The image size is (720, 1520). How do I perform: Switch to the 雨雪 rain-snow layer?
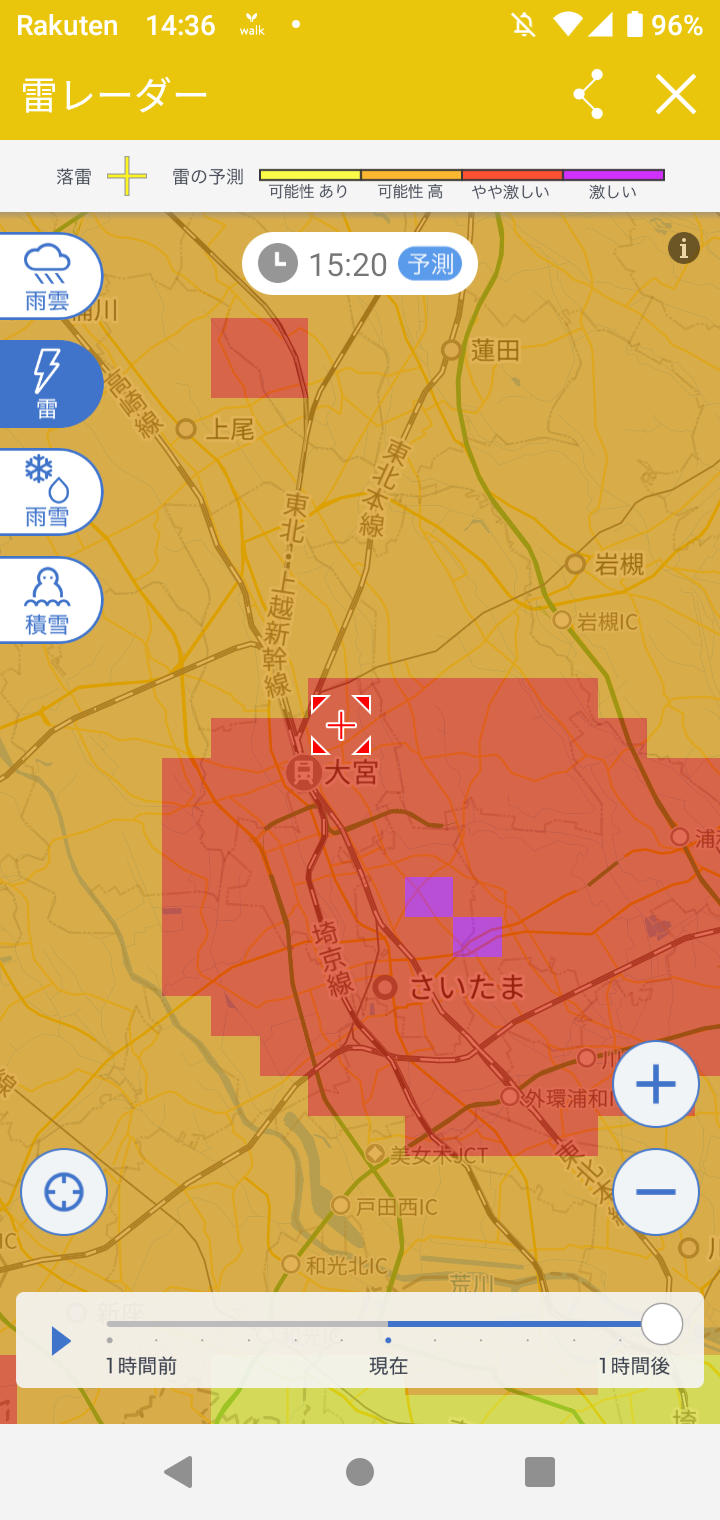(x=48, y=492)
